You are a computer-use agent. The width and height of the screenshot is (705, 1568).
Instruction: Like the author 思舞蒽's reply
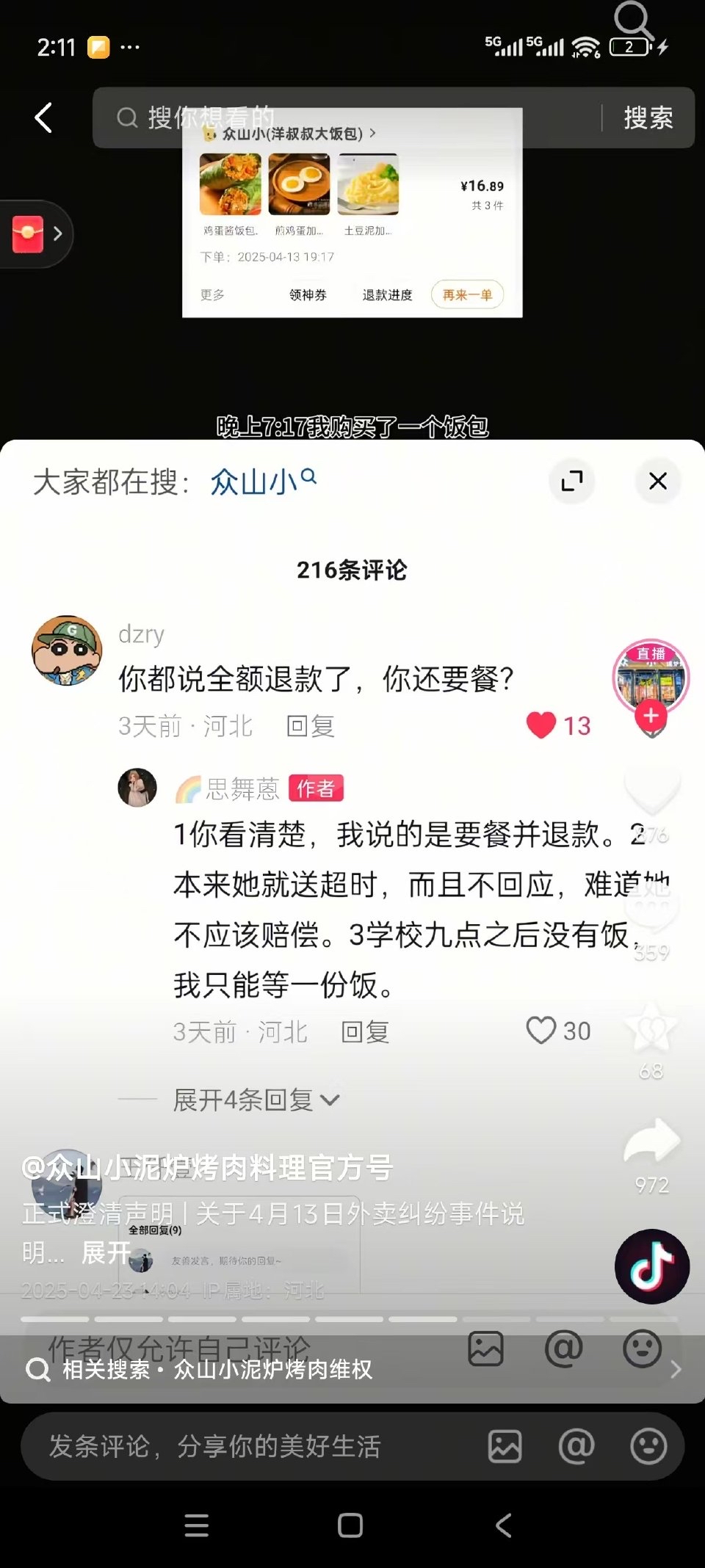click(x=540, y=1031)
